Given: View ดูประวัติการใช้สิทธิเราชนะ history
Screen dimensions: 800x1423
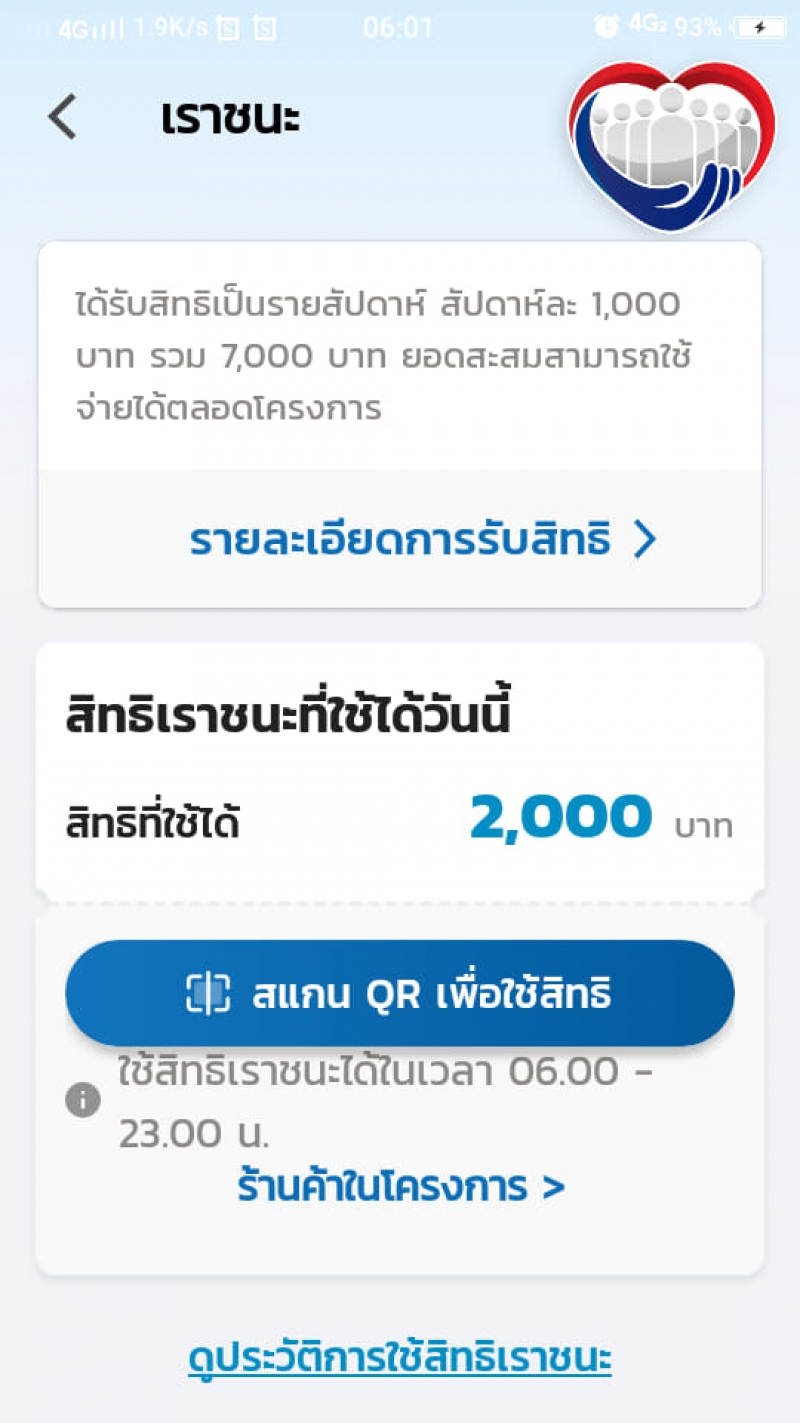Looking at the screenshot, I should pyautogui.click(x=400, y=1358).
